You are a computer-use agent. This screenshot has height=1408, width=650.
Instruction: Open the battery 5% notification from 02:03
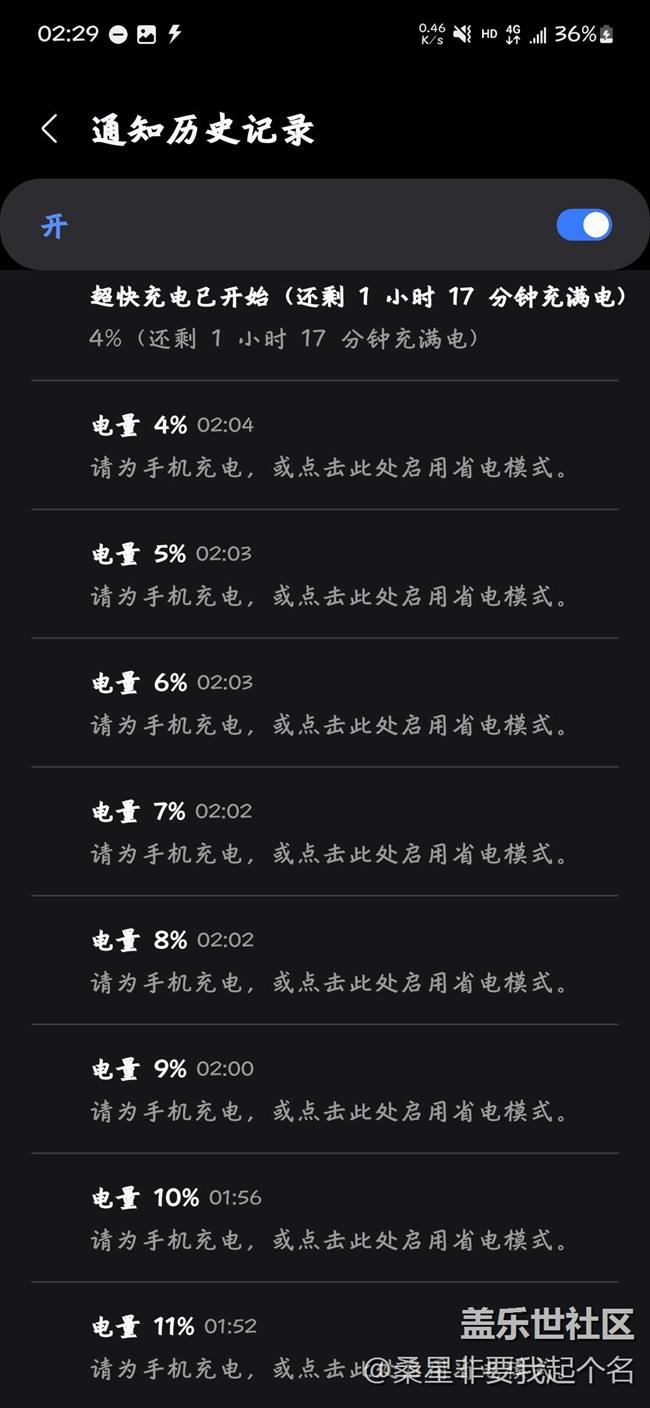click(325, 575)
